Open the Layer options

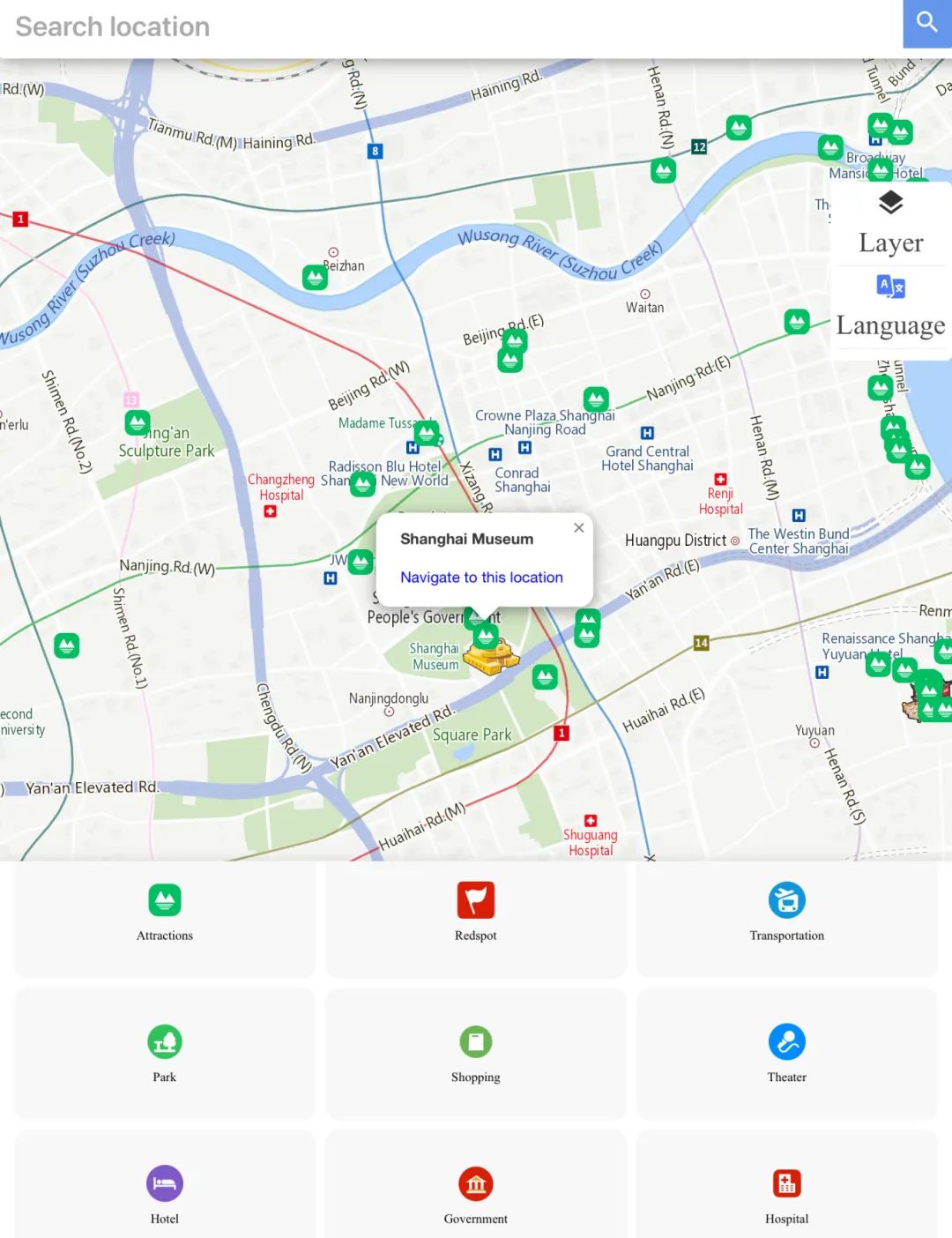click(890, 224)
